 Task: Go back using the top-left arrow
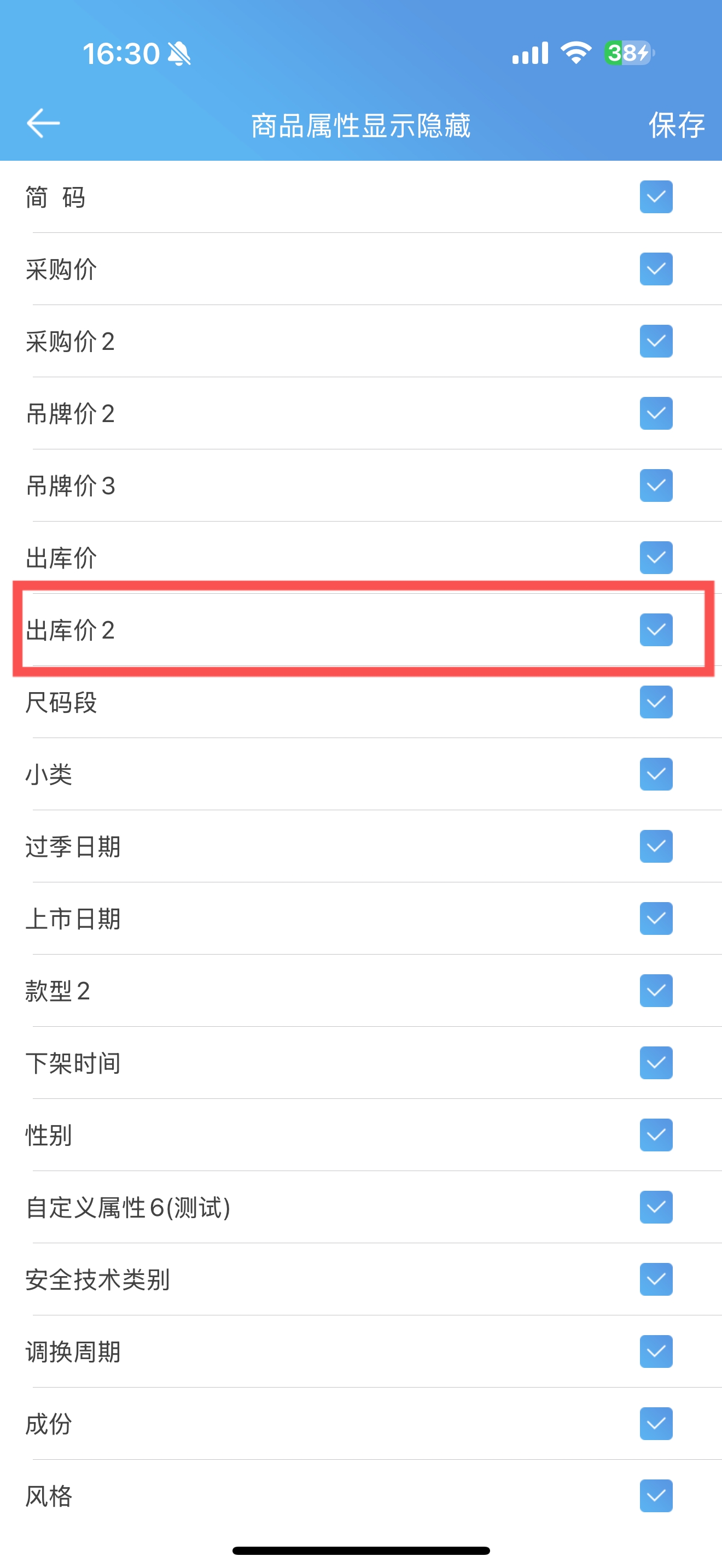(x=43, y=124)
